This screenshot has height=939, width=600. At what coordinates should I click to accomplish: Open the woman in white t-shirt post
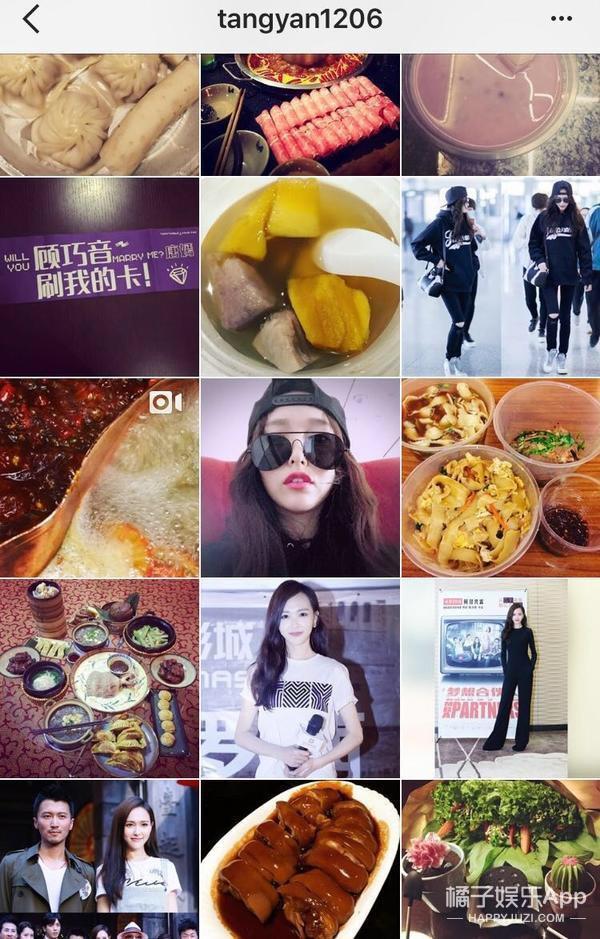[300, 677]
